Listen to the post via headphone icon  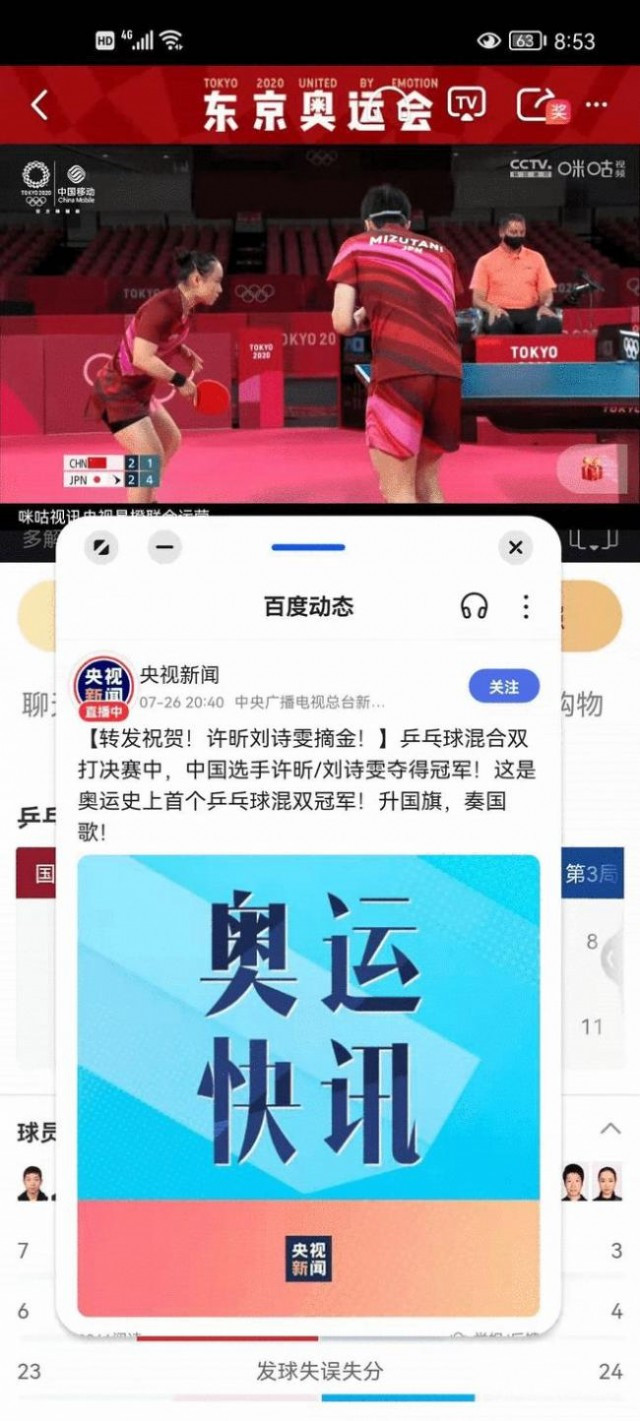click(474, 606)
